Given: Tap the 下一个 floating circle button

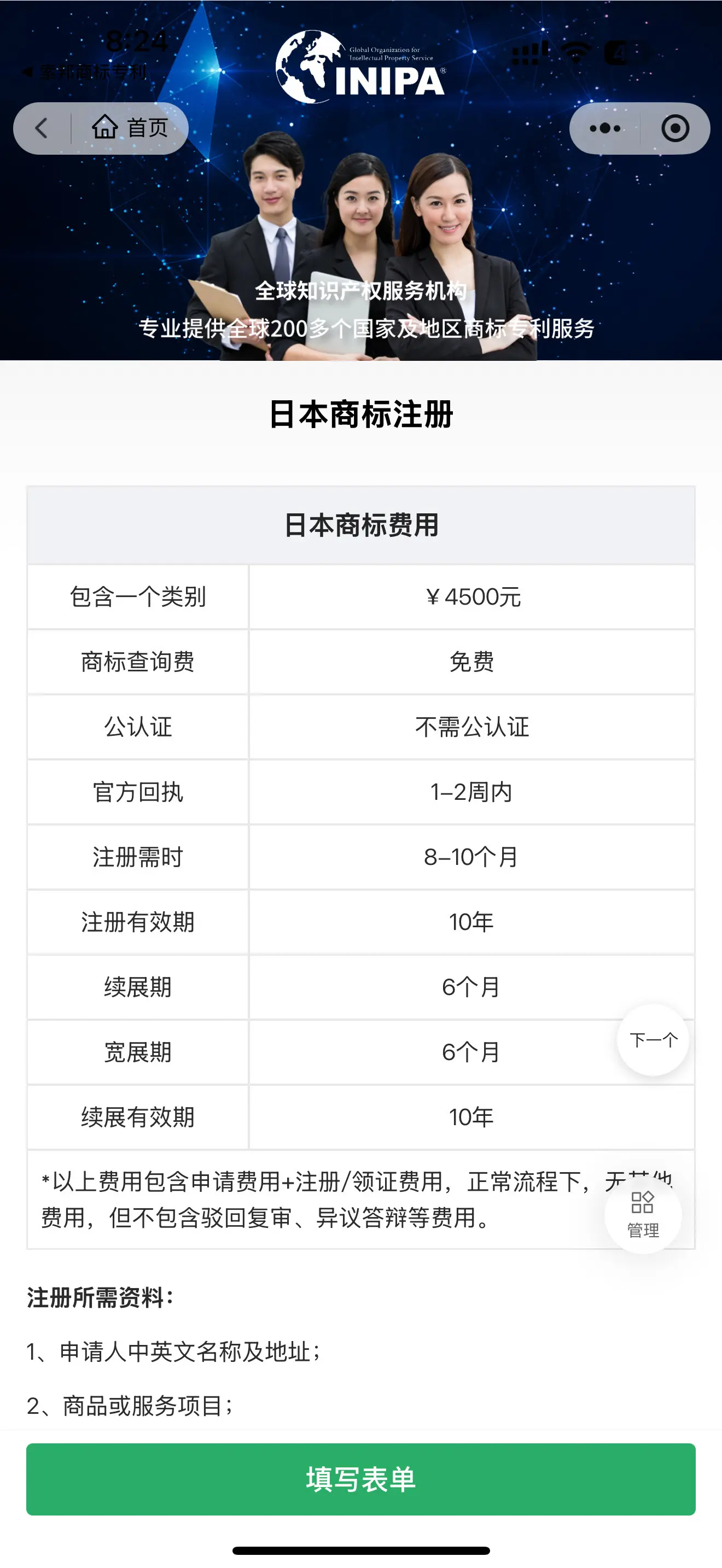Looking at the screenshot, I should click(653, 1041).
